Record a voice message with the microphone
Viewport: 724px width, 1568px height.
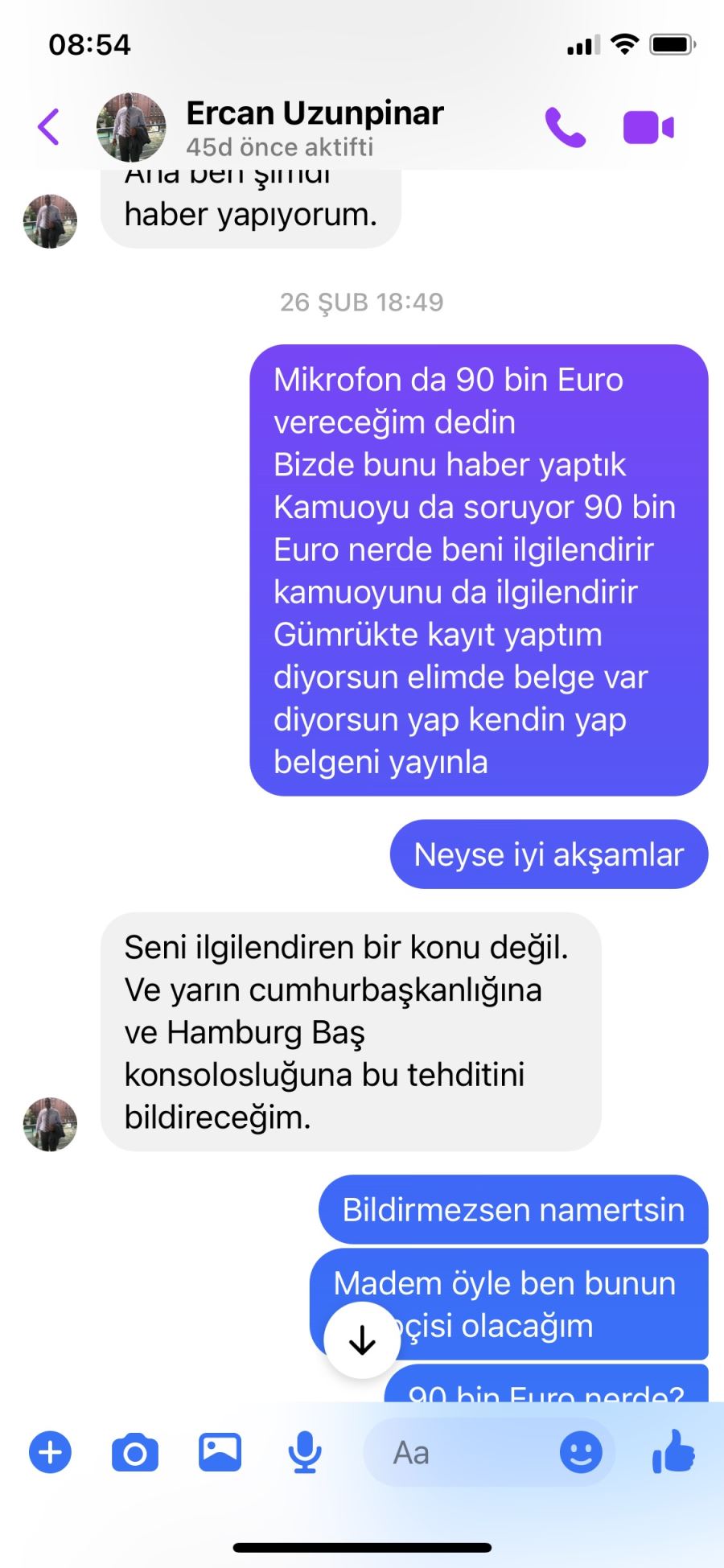tap(305, 1453)
